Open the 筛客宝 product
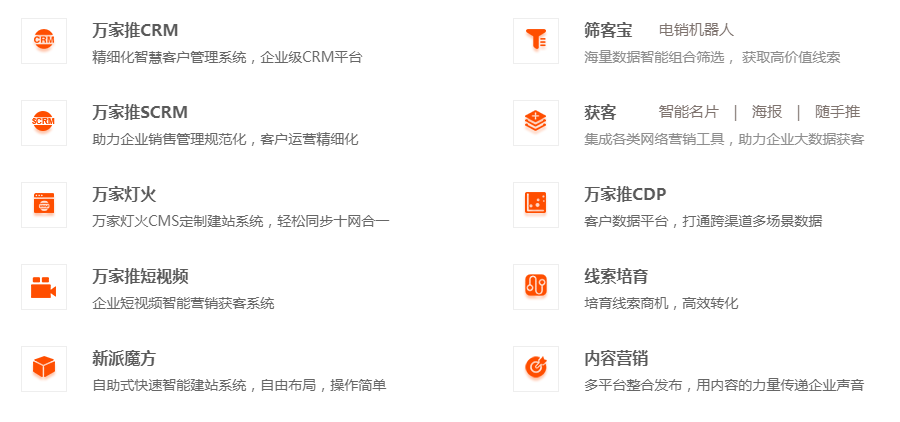 [x=608, y=30]
